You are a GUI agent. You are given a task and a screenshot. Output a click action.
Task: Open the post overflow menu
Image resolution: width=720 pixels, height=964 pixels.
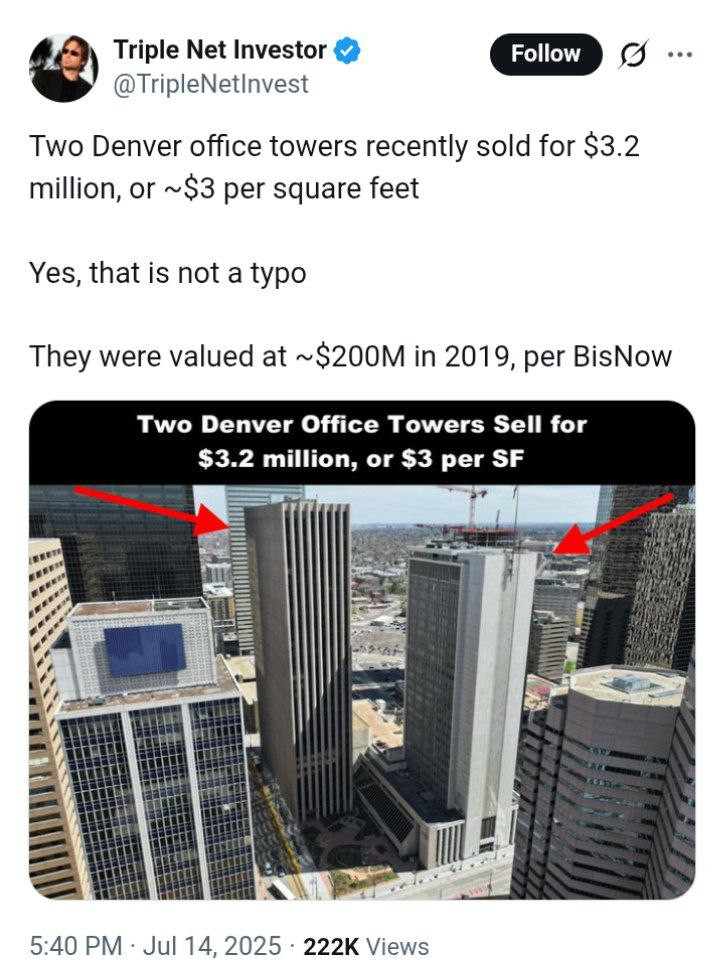tap(680, 55)
